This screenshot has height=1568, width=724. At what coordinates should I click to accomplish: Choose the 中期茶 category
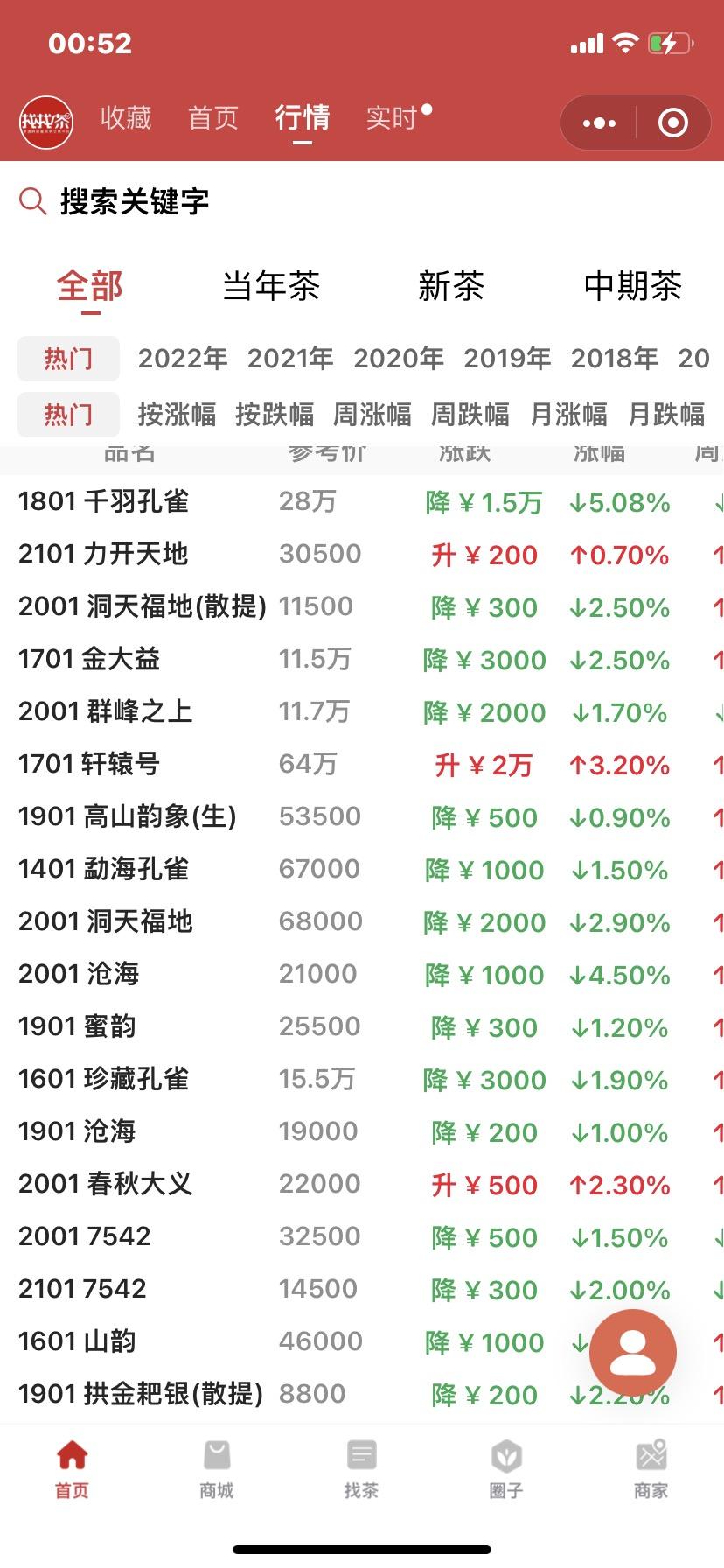pyautogui.click(x=633, y=286)
